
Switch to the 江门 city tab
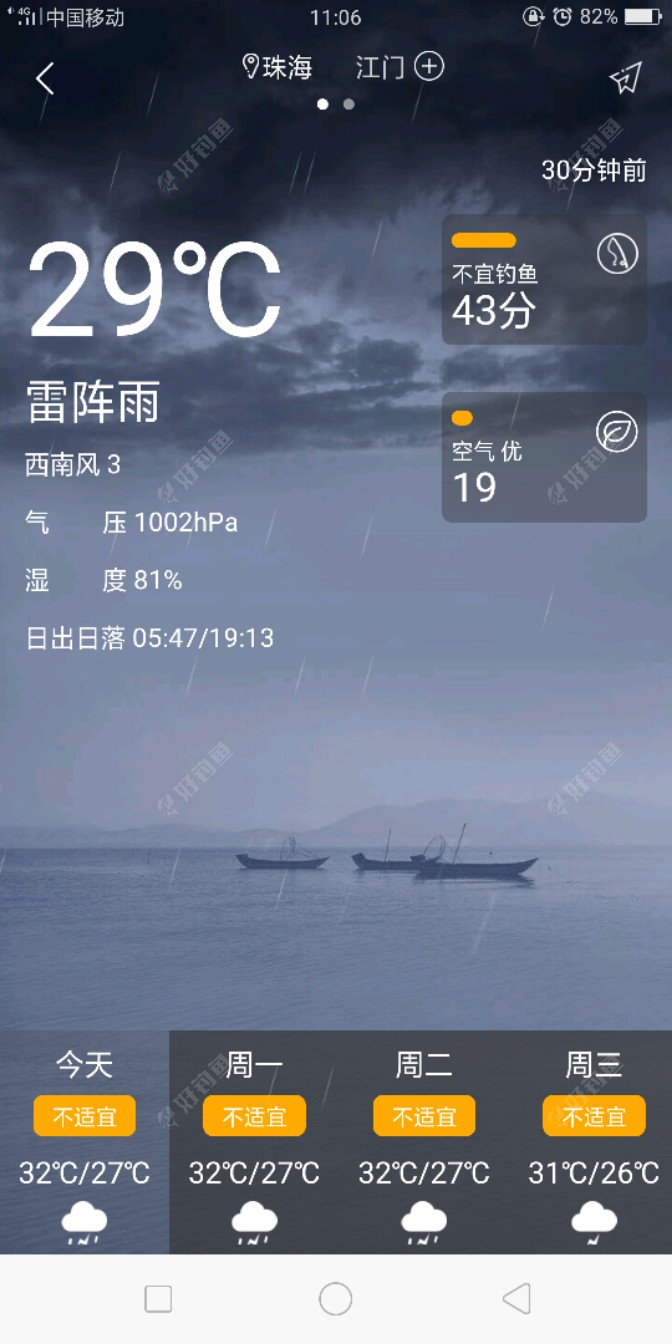coord(380,67)
